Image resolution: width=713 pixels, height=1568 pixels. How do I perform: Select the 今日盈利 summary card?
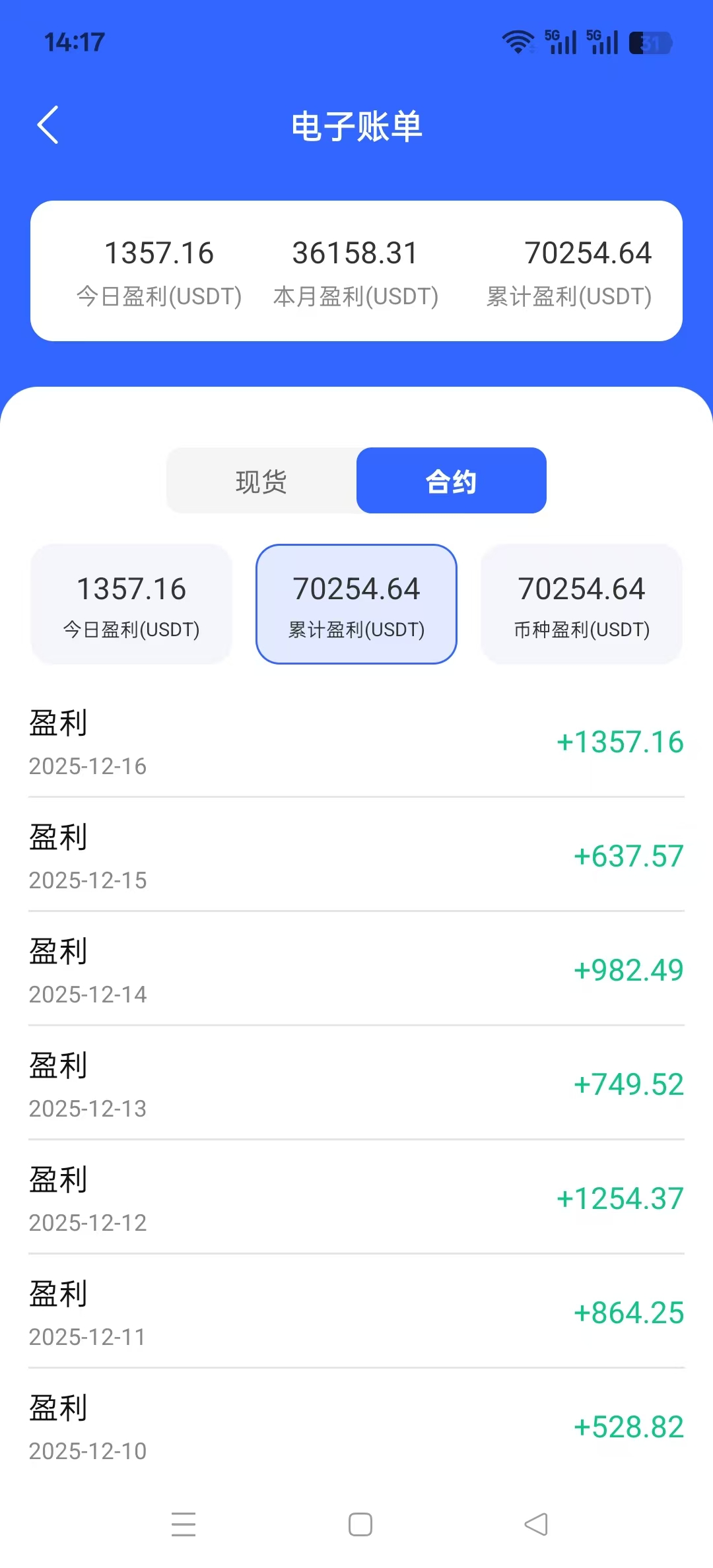coord(131,603)
